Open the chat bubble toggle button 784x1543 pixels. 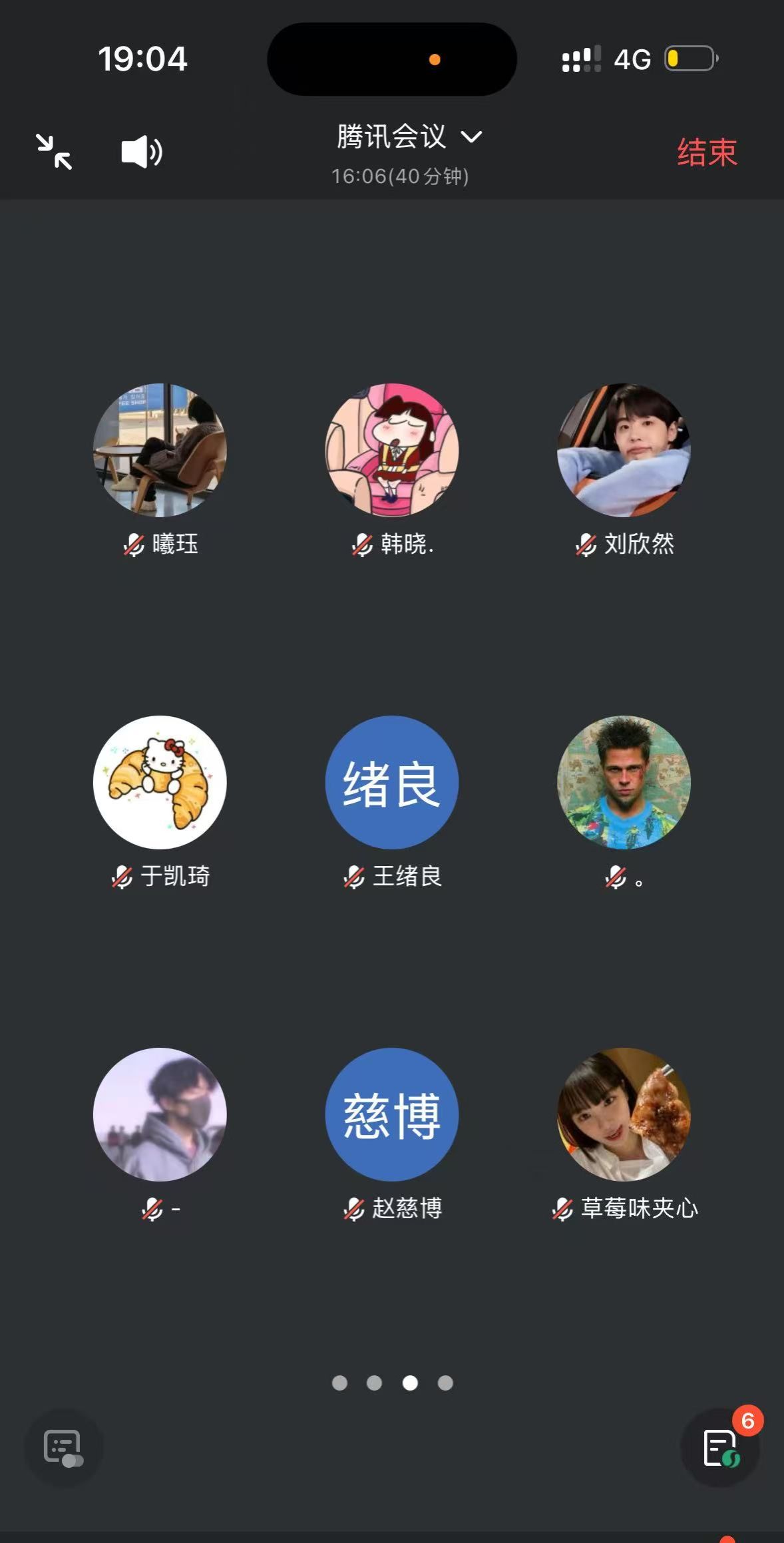click(63, 1448)
